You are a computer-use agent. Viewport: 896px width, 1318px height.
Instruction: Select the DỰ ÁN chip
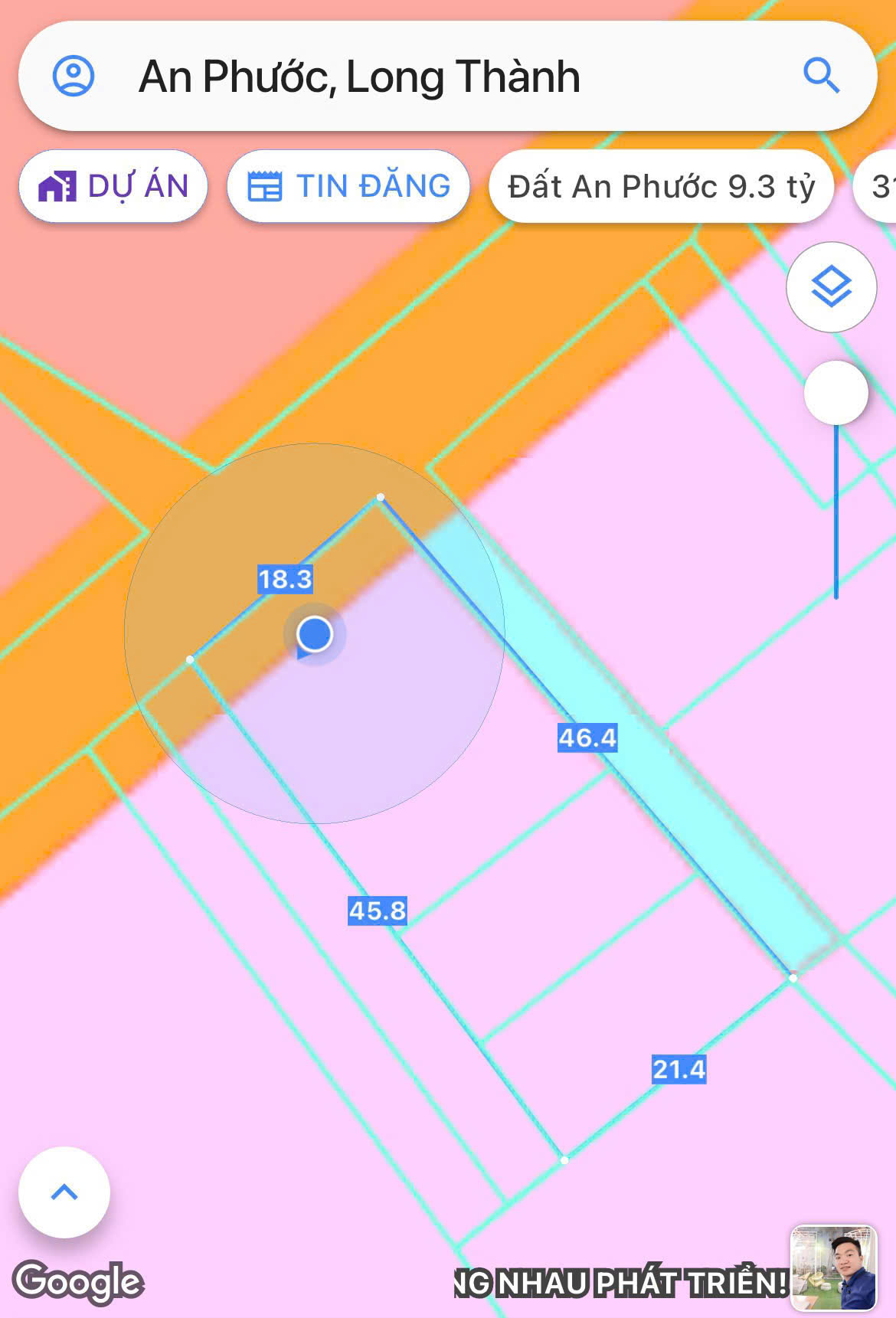pos(113,186)
